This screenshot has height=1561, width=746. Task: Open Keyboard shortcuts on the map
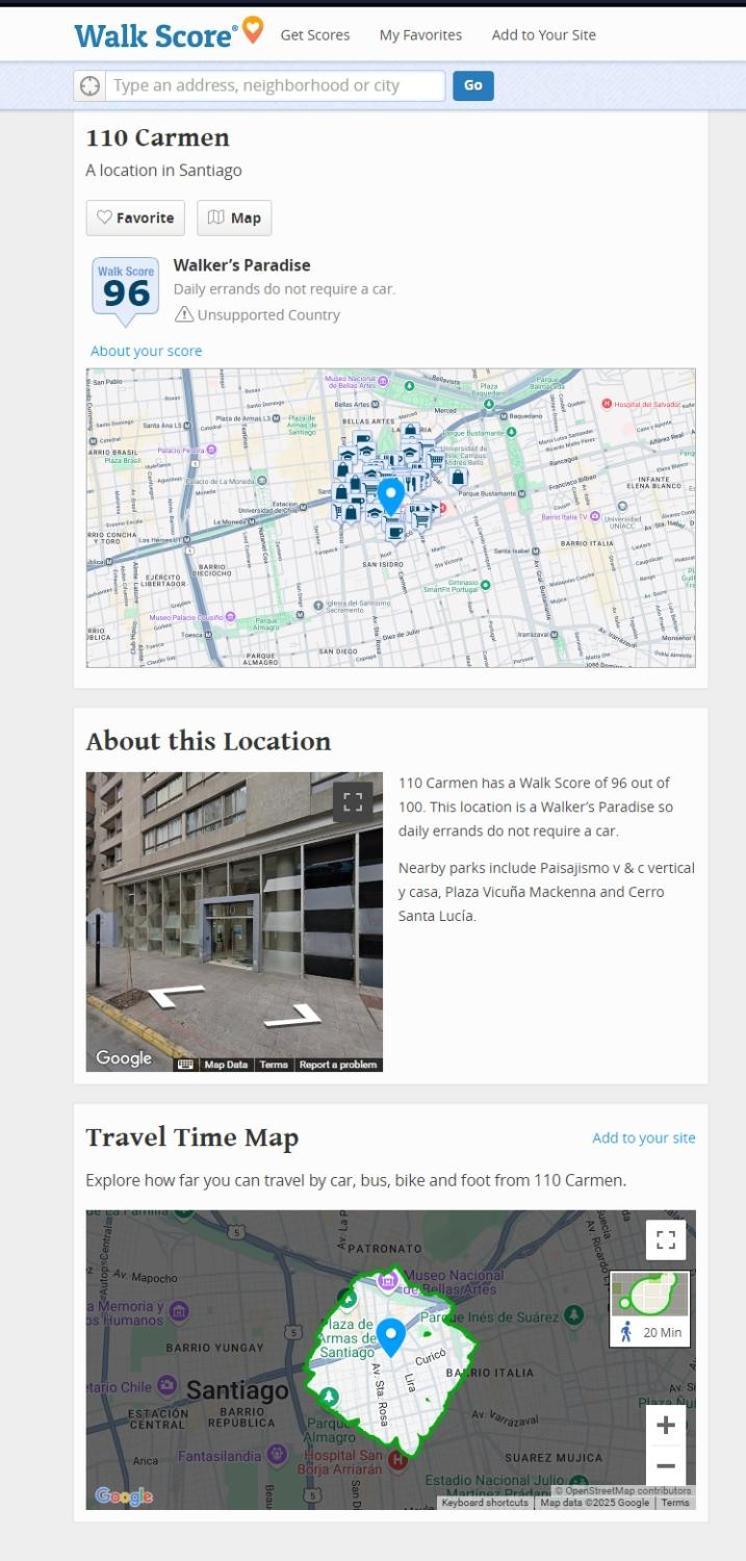tap(484, 1502)
